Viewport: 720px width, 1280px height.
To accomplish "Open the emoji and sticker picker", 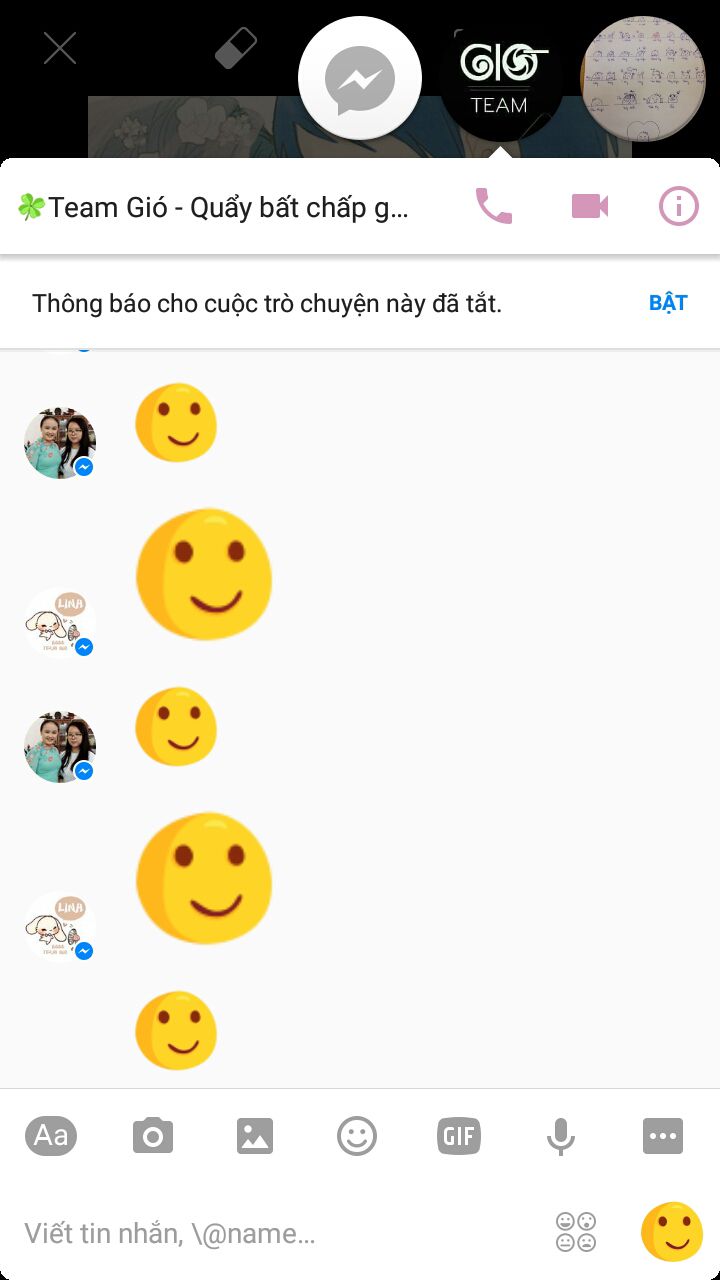I will [357, 1136].
